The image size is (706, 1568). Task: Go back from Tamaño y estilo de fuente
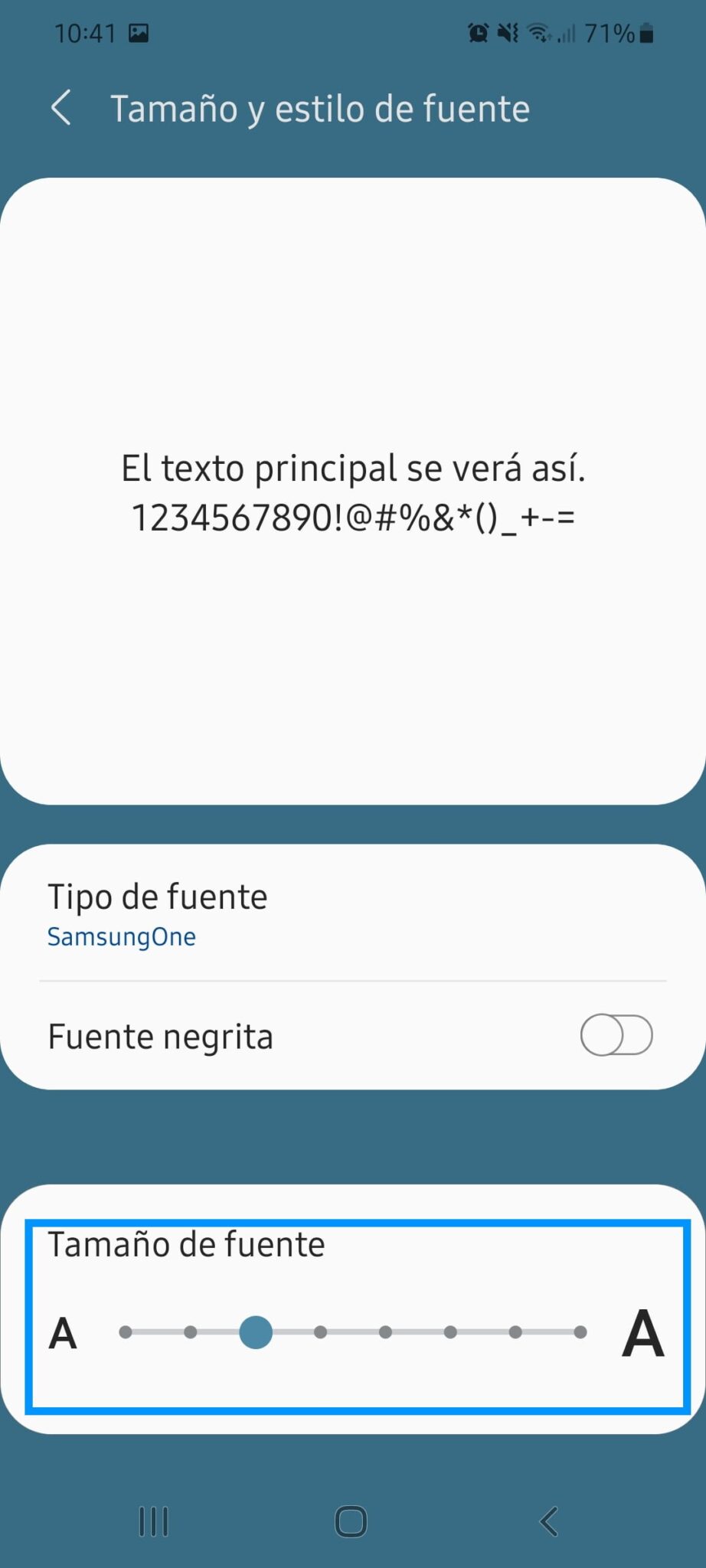coord(61,108)
